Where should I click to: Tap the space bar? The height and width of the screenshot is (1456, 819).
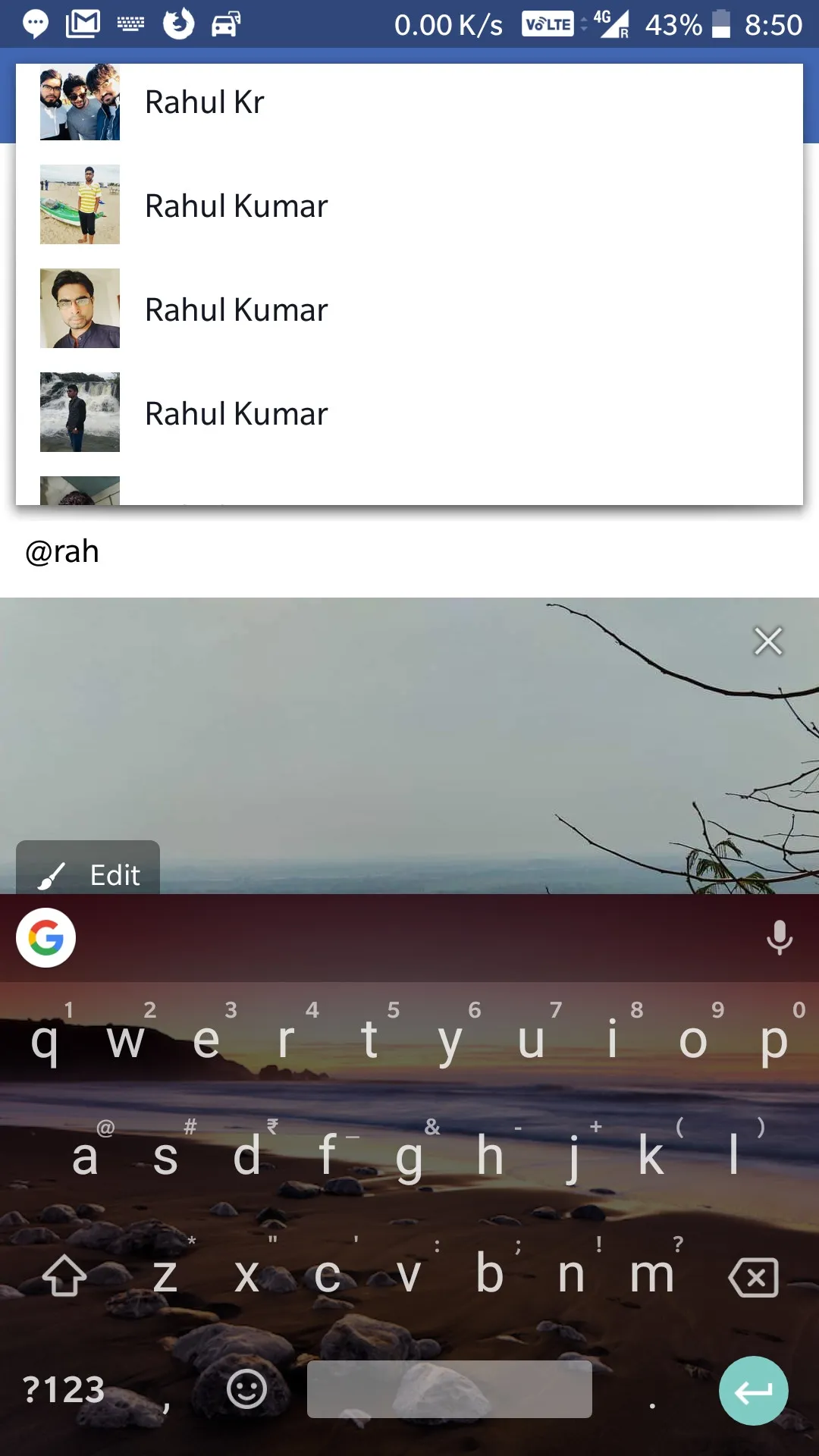click(x=449, y=1389)
